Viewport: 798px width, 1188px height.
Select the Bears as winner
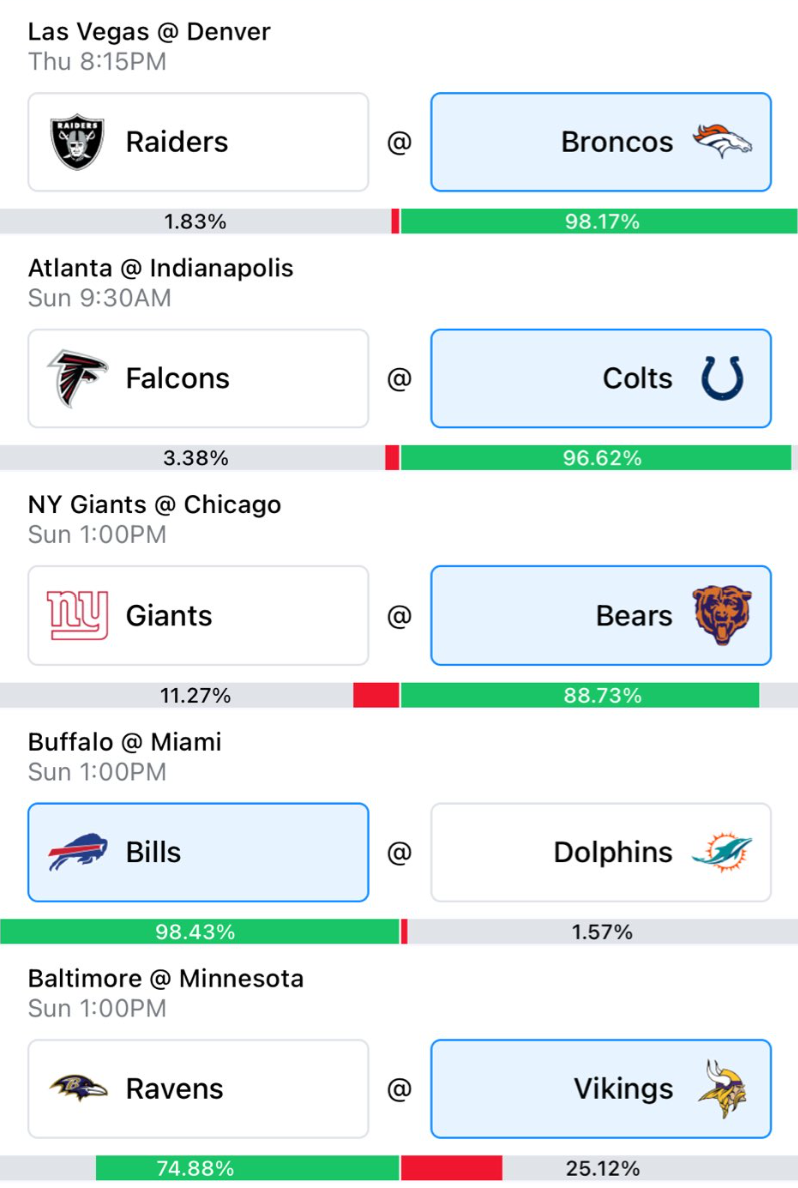click(600, 615)
